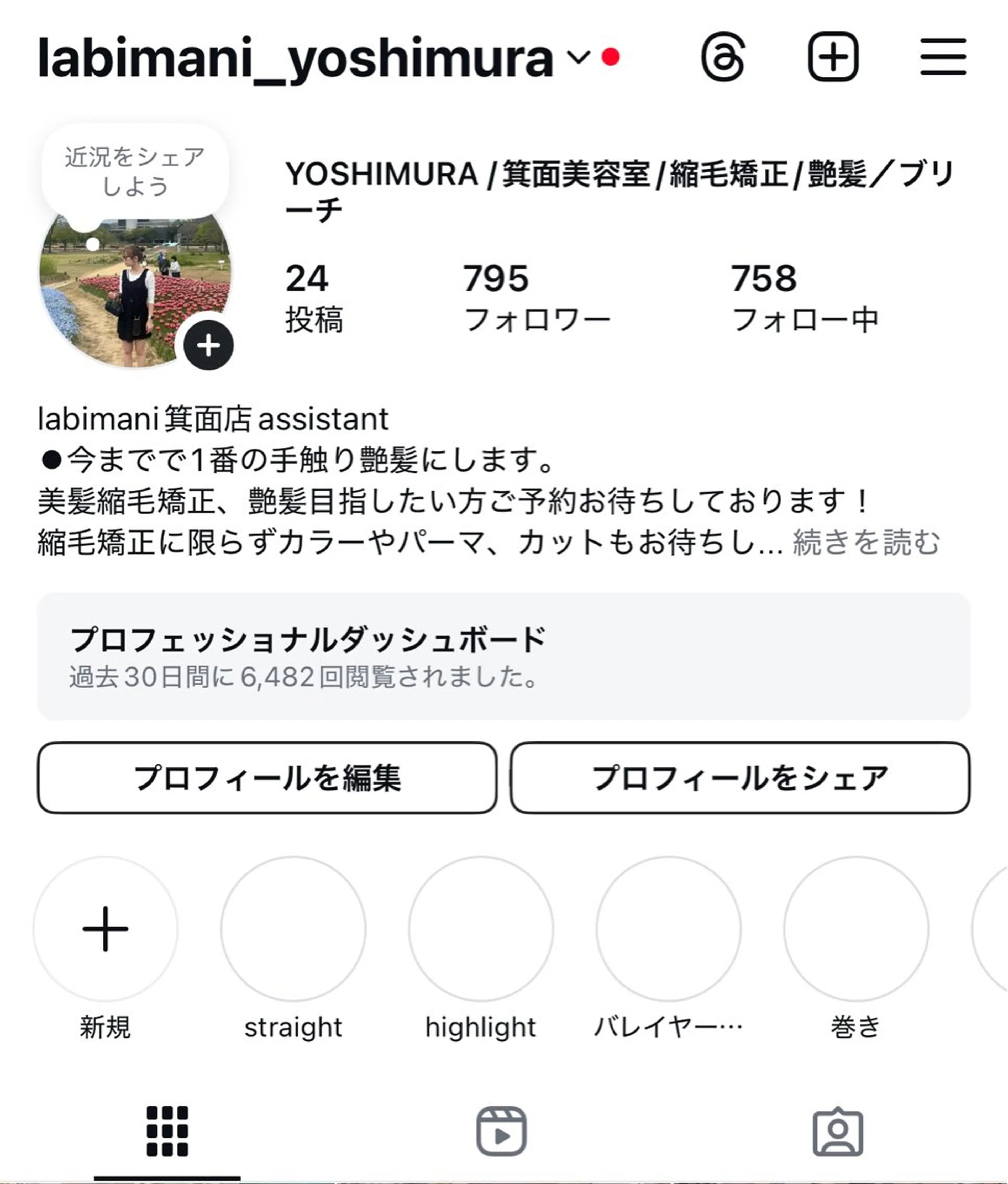
Task: Open the hamburger menu
Action: tap(943, 57)
